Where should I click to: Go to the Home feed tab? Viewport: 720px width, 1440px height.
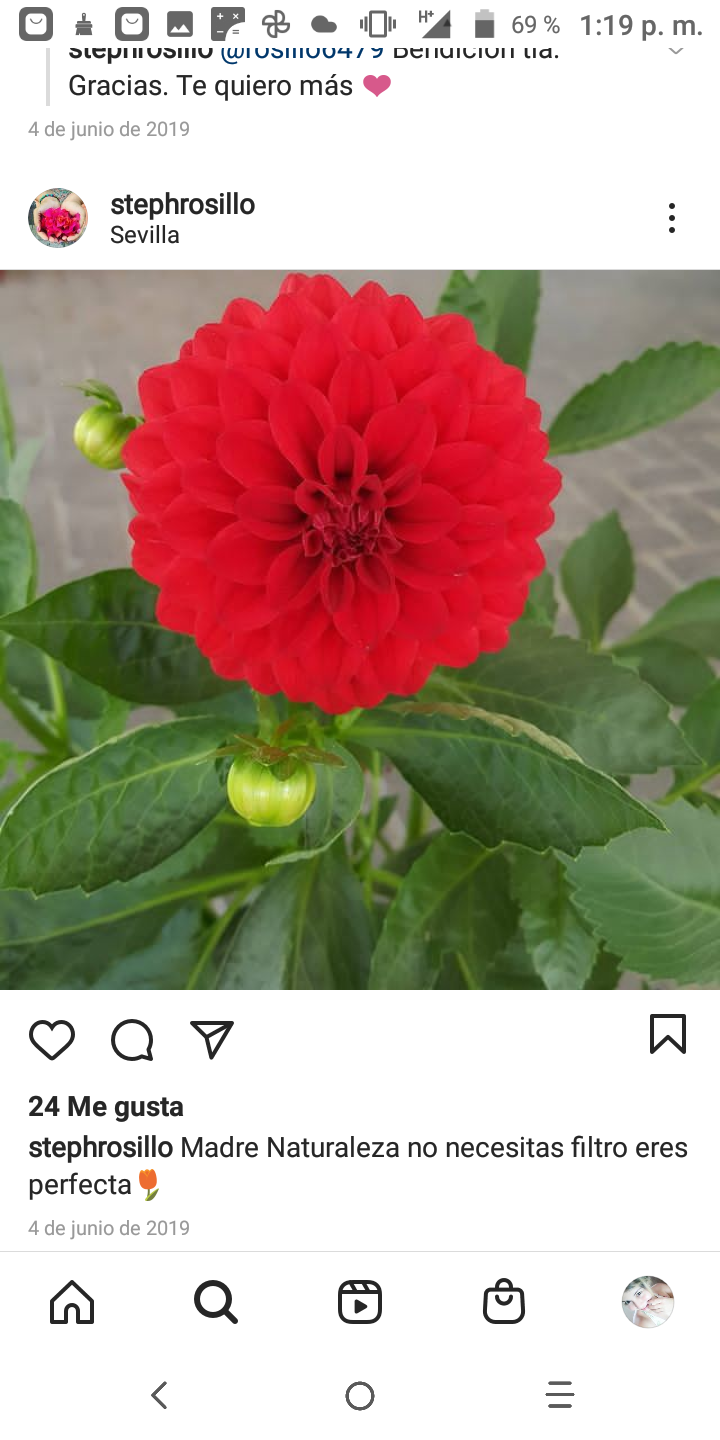72,1302
